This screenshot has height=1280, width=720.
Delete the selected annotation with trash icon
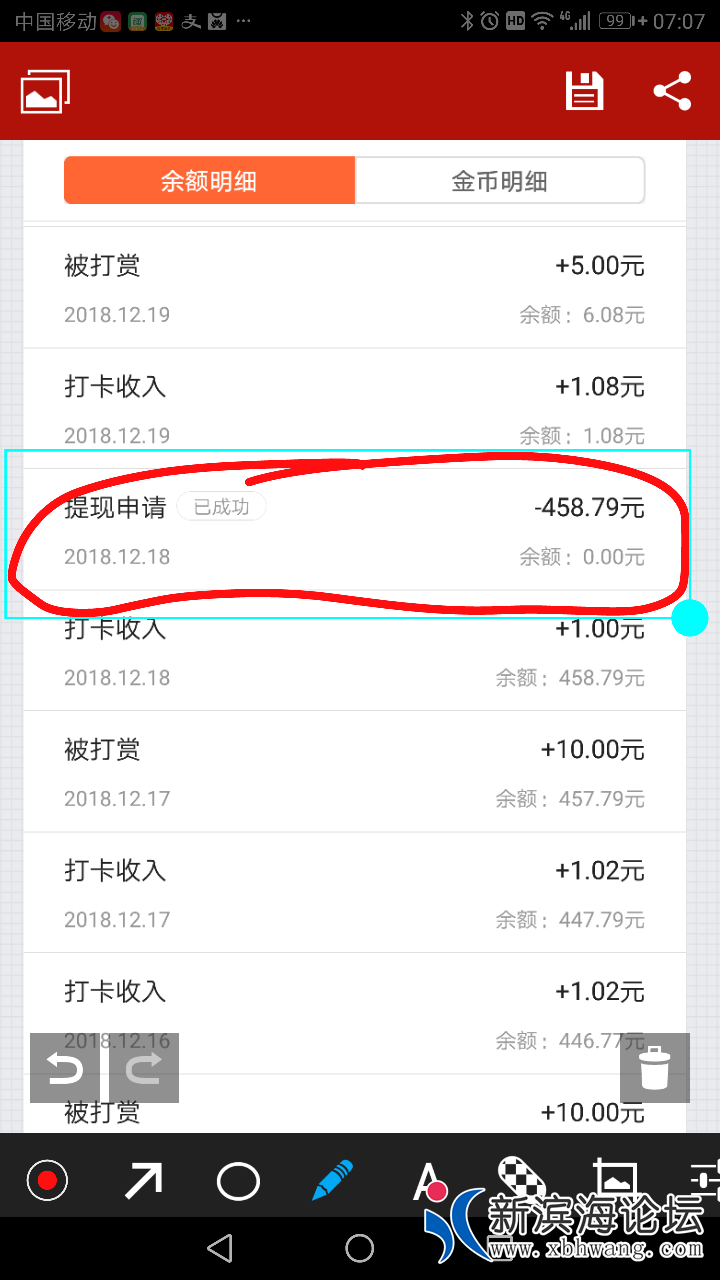(655, 1068)
